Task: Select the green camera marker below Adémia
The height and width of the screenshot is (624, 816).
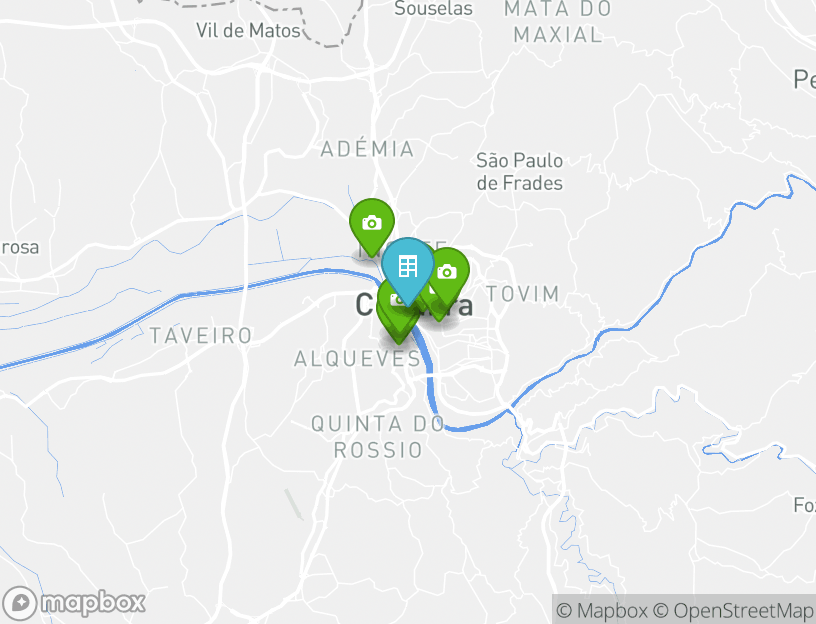Action: [371, 223]
